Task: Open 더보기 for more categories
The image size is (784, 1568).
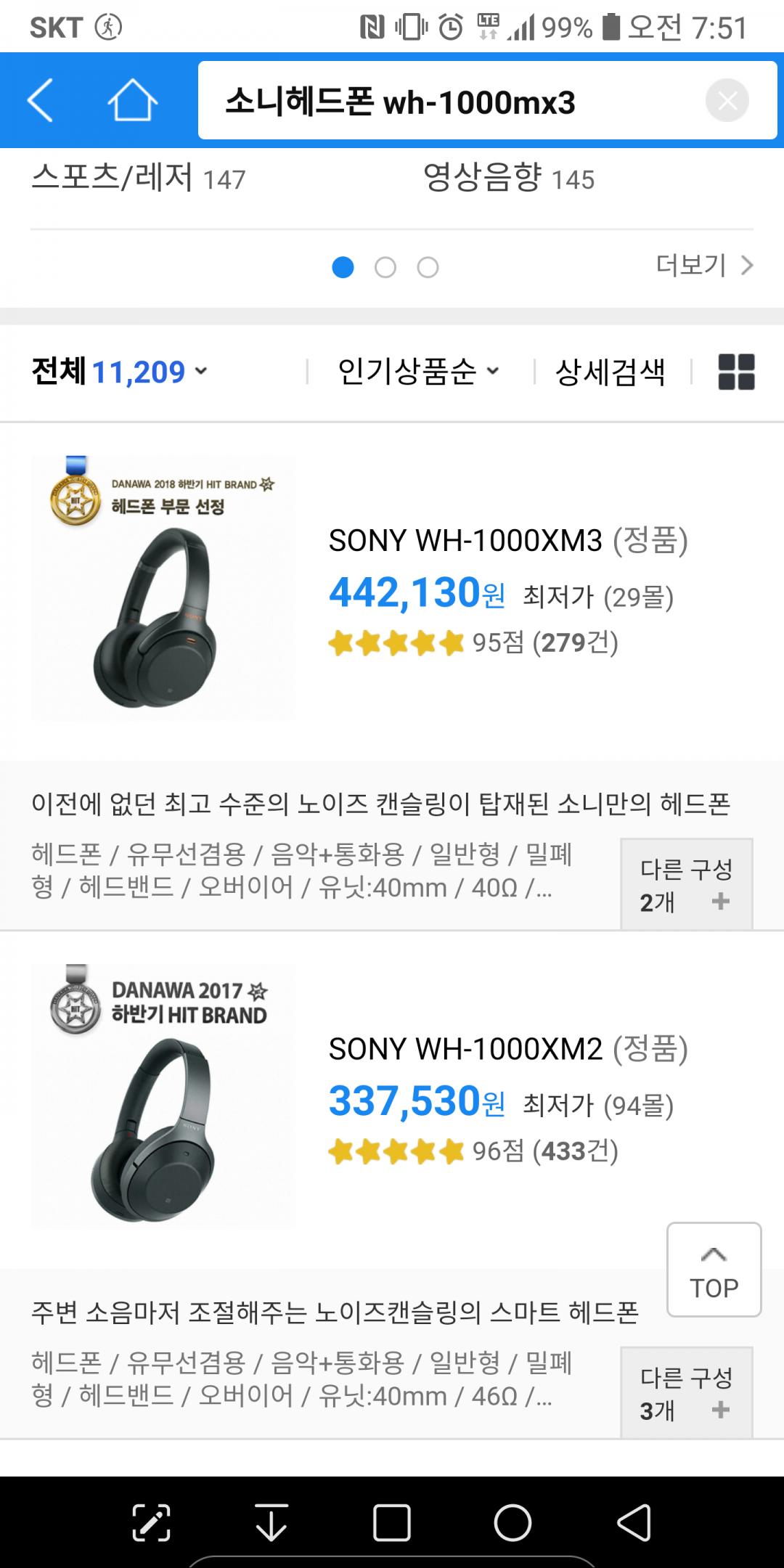Action: click(703, 266)
